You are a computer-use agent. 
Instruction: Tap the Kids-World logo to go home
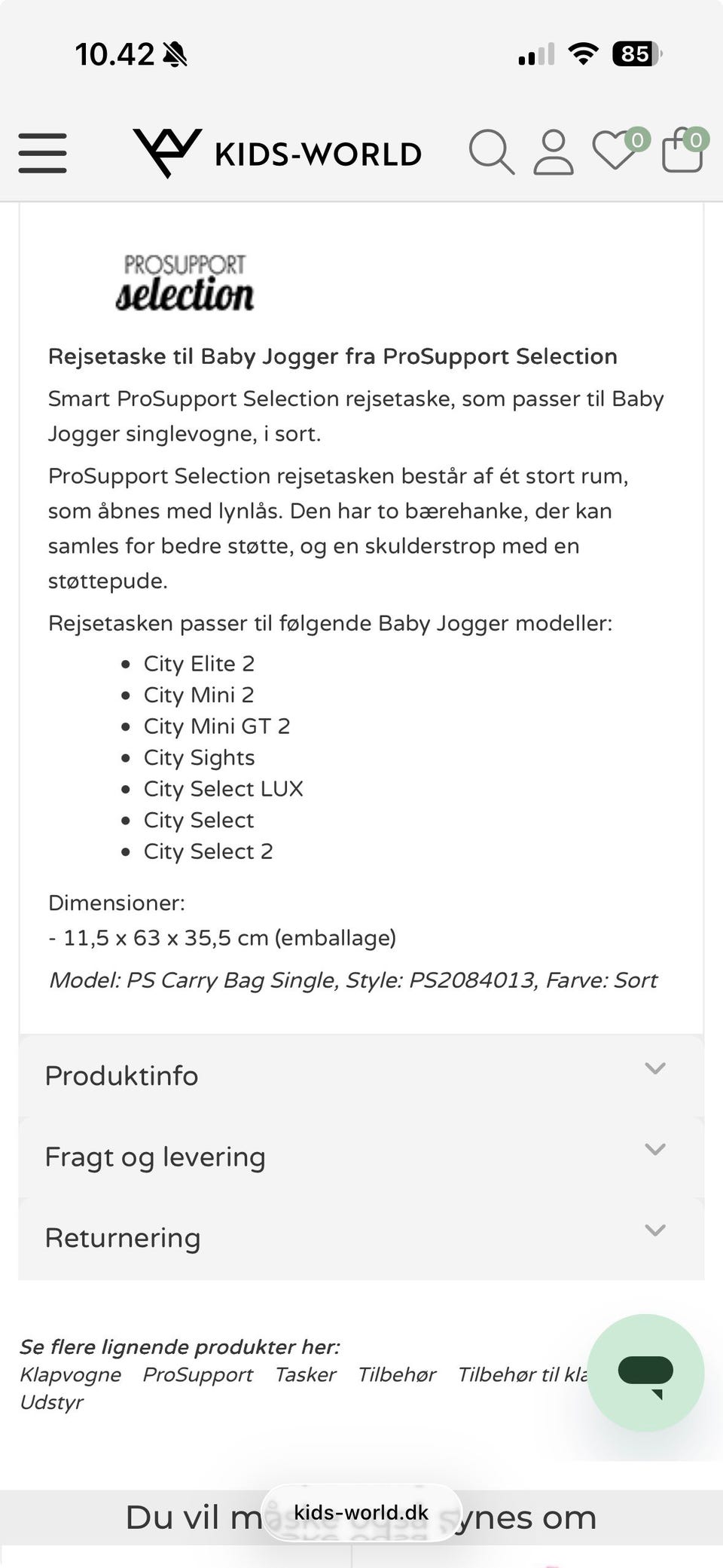point(277,153)
